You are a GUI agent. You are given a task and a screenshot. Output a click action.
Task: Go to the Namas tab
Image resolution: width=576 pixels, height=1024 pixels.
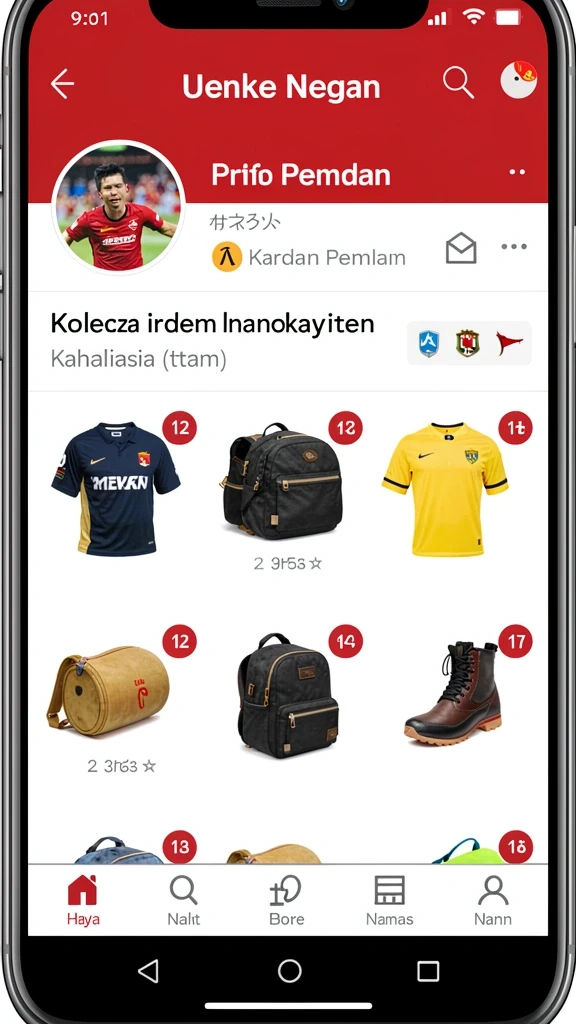pos(389,900)
